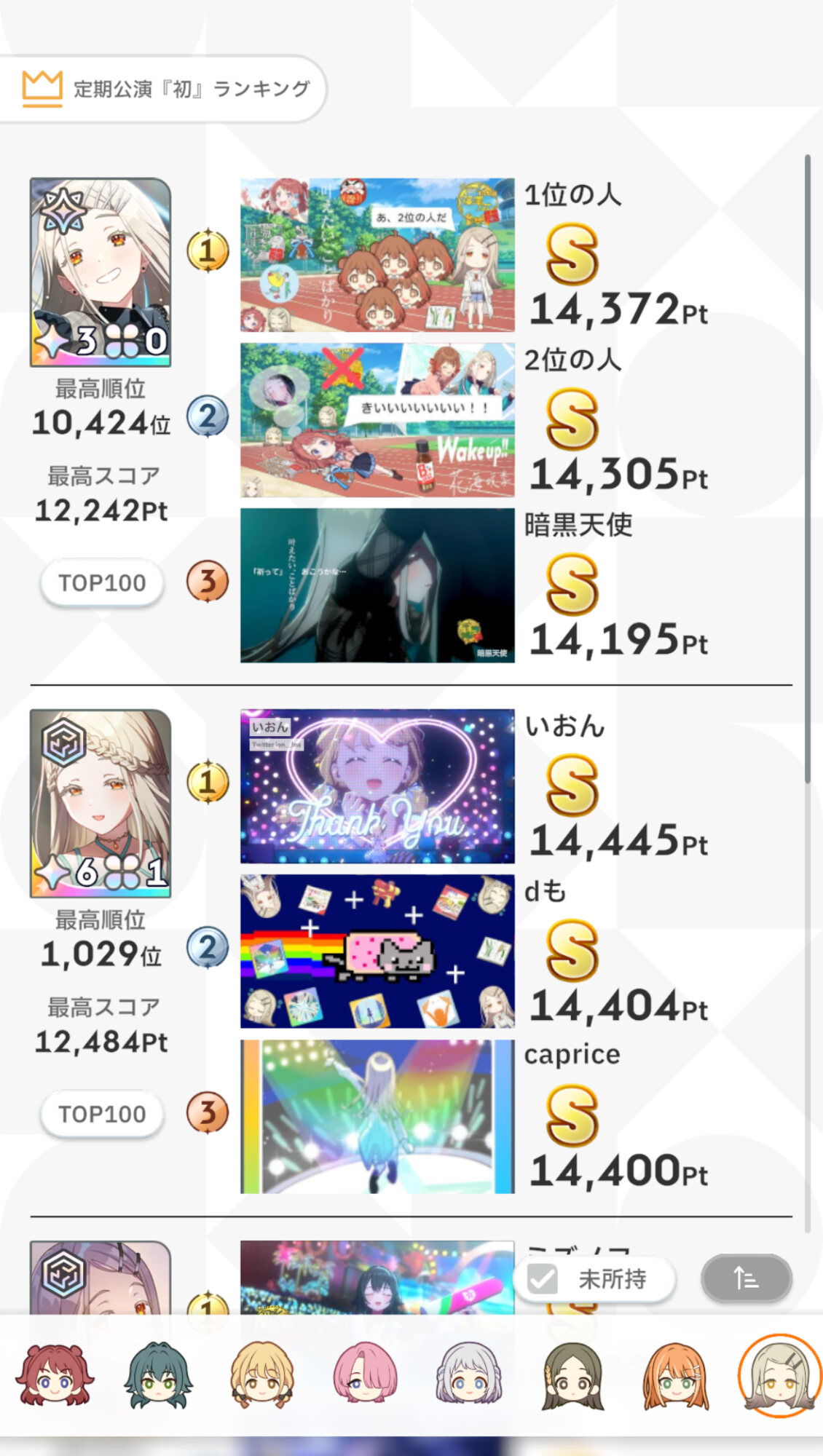Select the orange-haired character

tap(676, 1374)
